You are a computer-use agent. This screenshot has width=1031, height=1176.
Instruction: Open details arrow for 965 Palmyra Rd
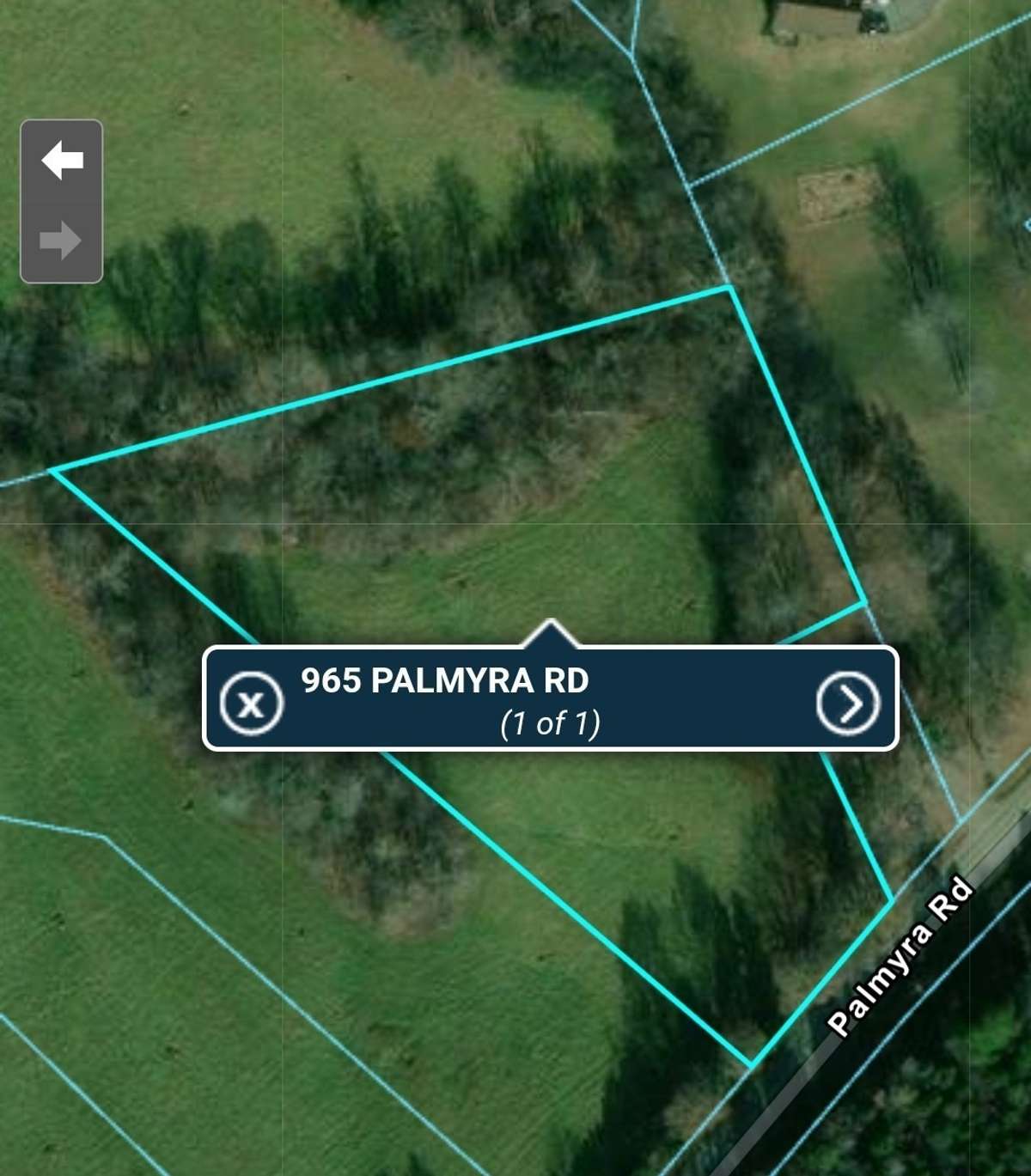coord(848,703)
